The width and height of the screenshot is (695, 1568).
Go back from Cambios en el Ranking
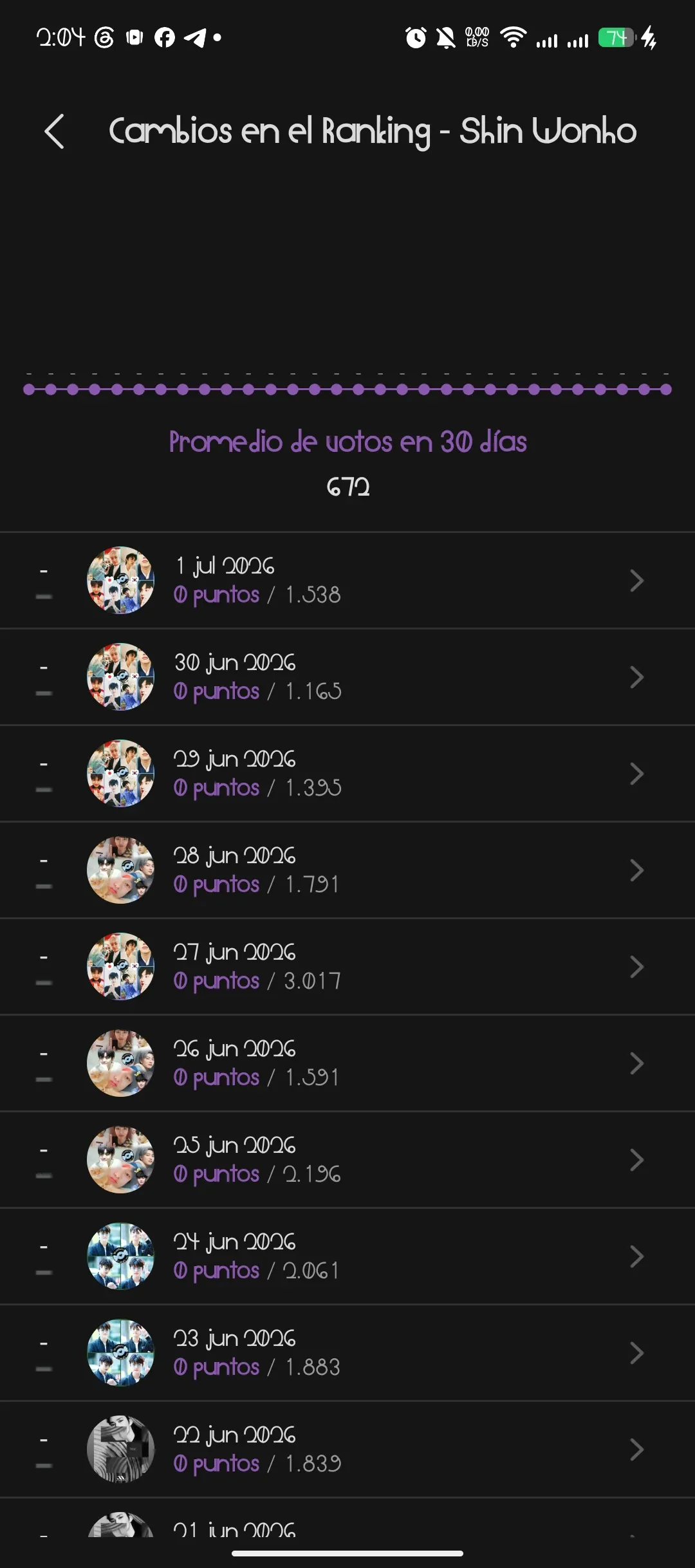(x=55, y=131)
